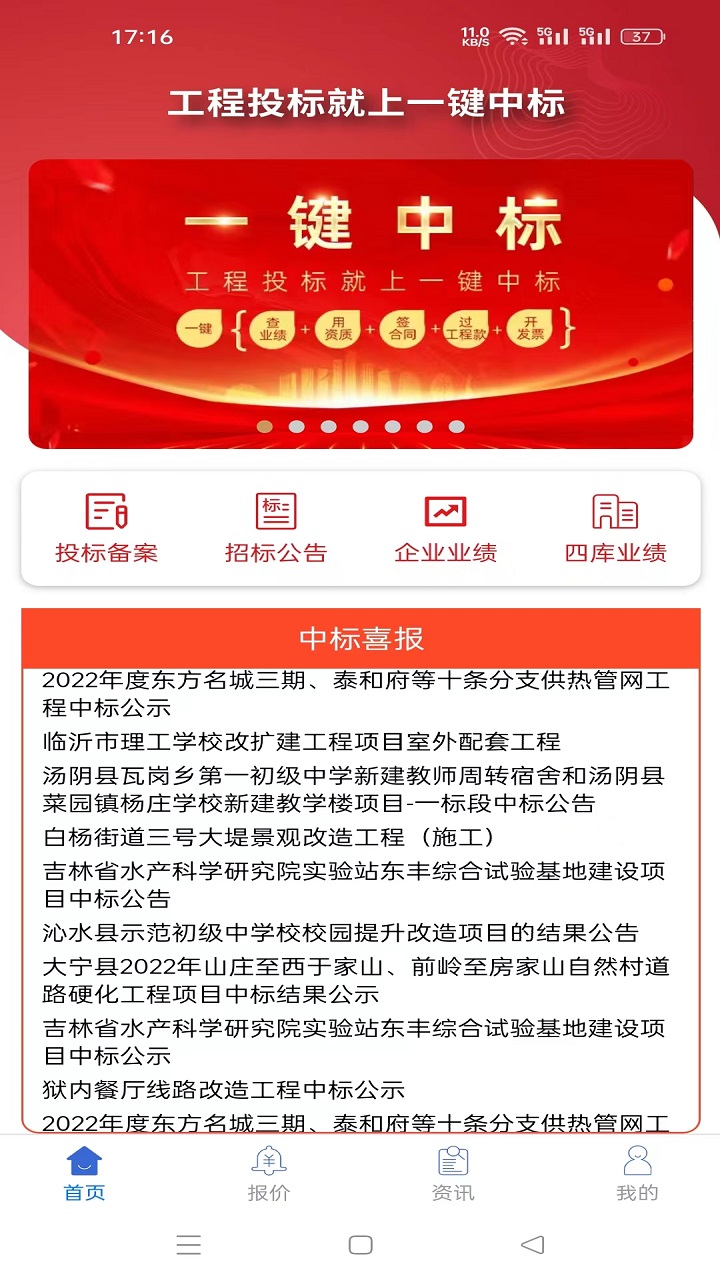The width and height of the screenshot is (720, 1280).
Task: Open 大宁县2022年山庄至西于家山 road project notice
Action: click(355, 980)
